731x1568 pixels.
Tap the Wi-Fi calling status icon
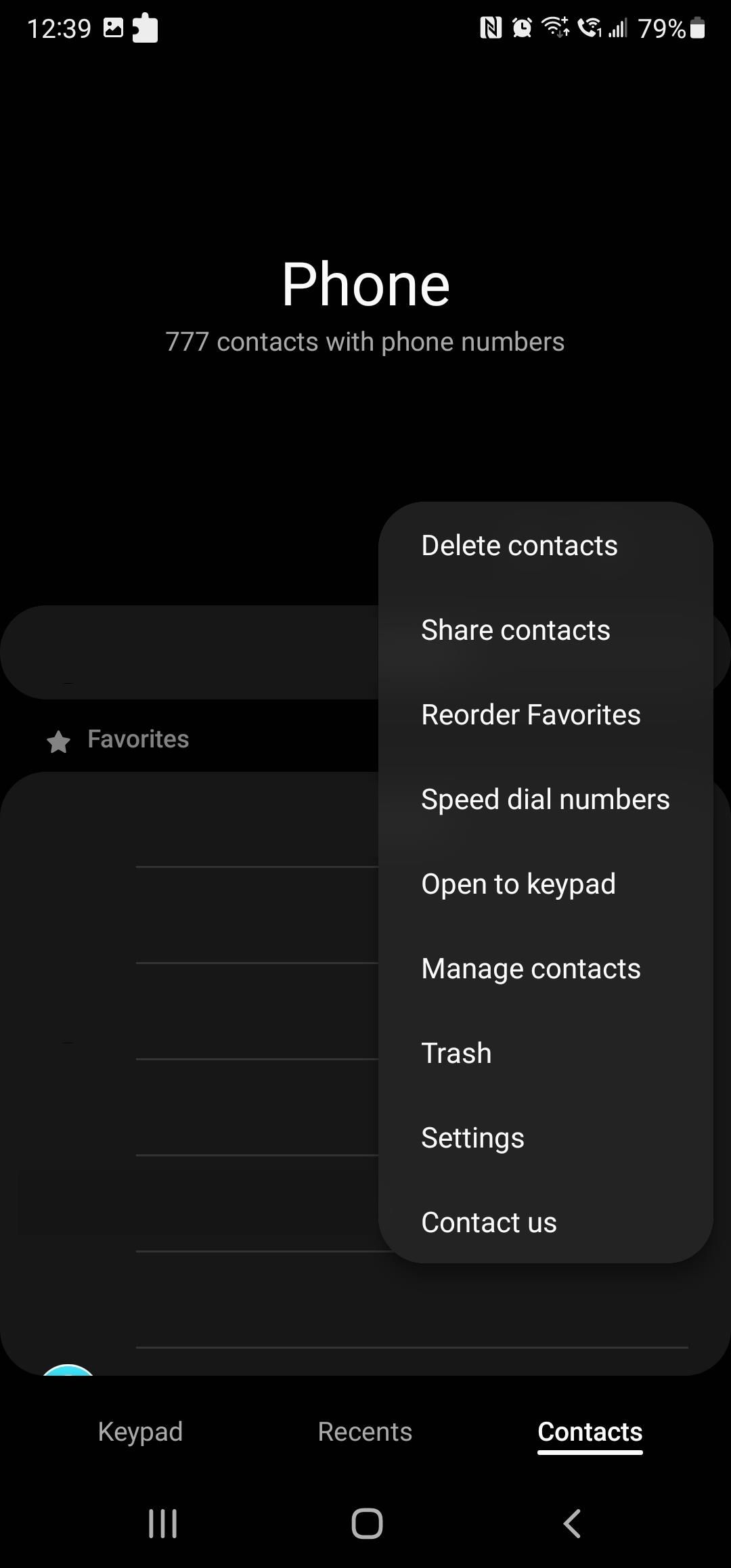[x=590, y=27]
